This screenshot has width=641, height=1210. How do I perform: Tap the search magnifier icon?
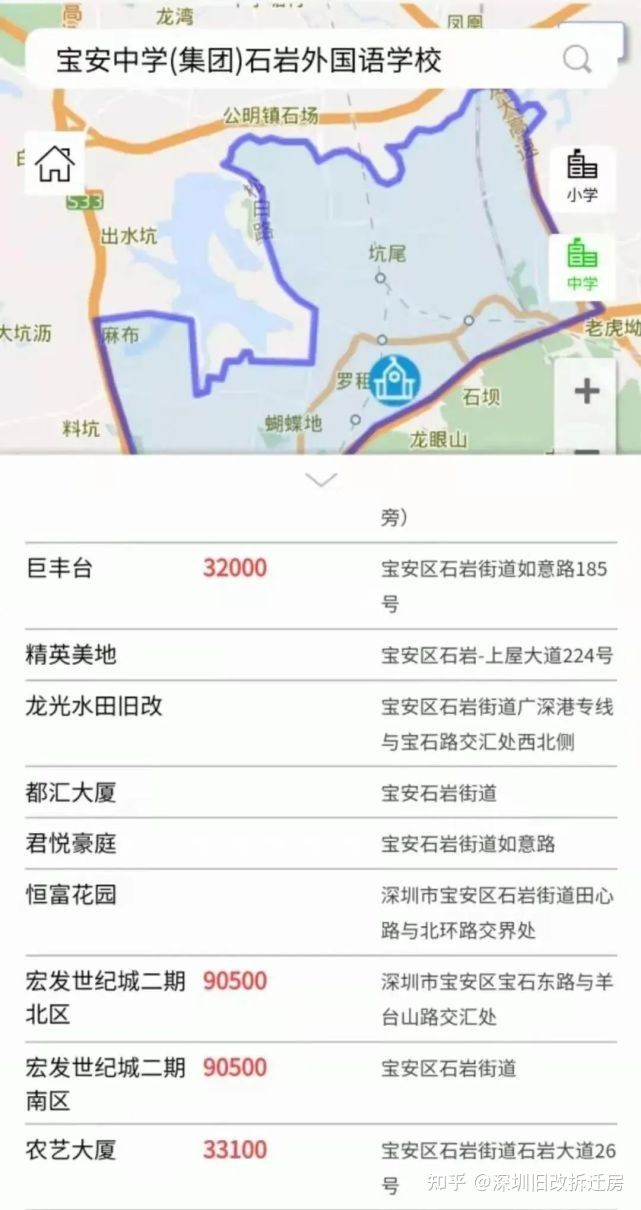click(577, 59)
